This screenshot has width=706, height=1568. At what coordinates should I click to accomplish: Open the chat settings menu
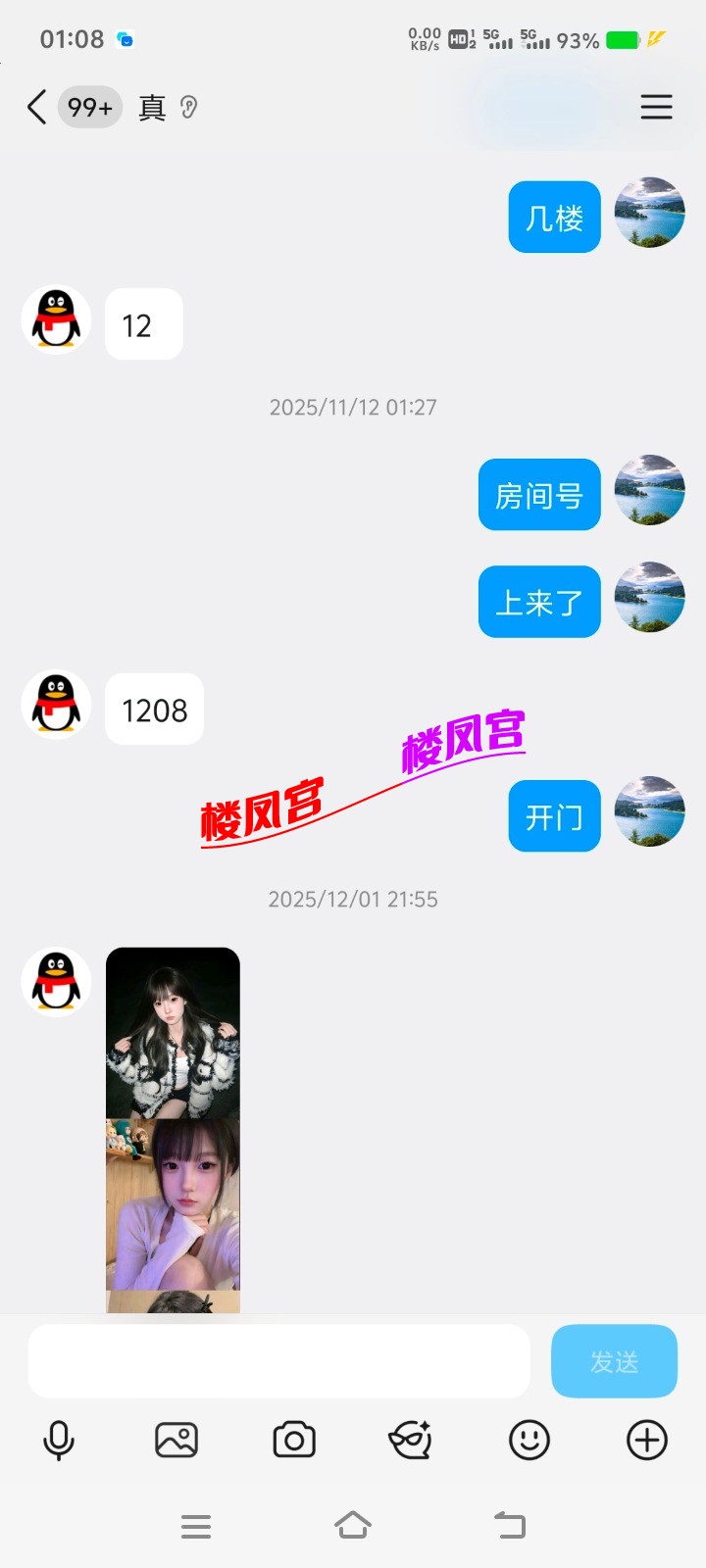tap(656, 107)
